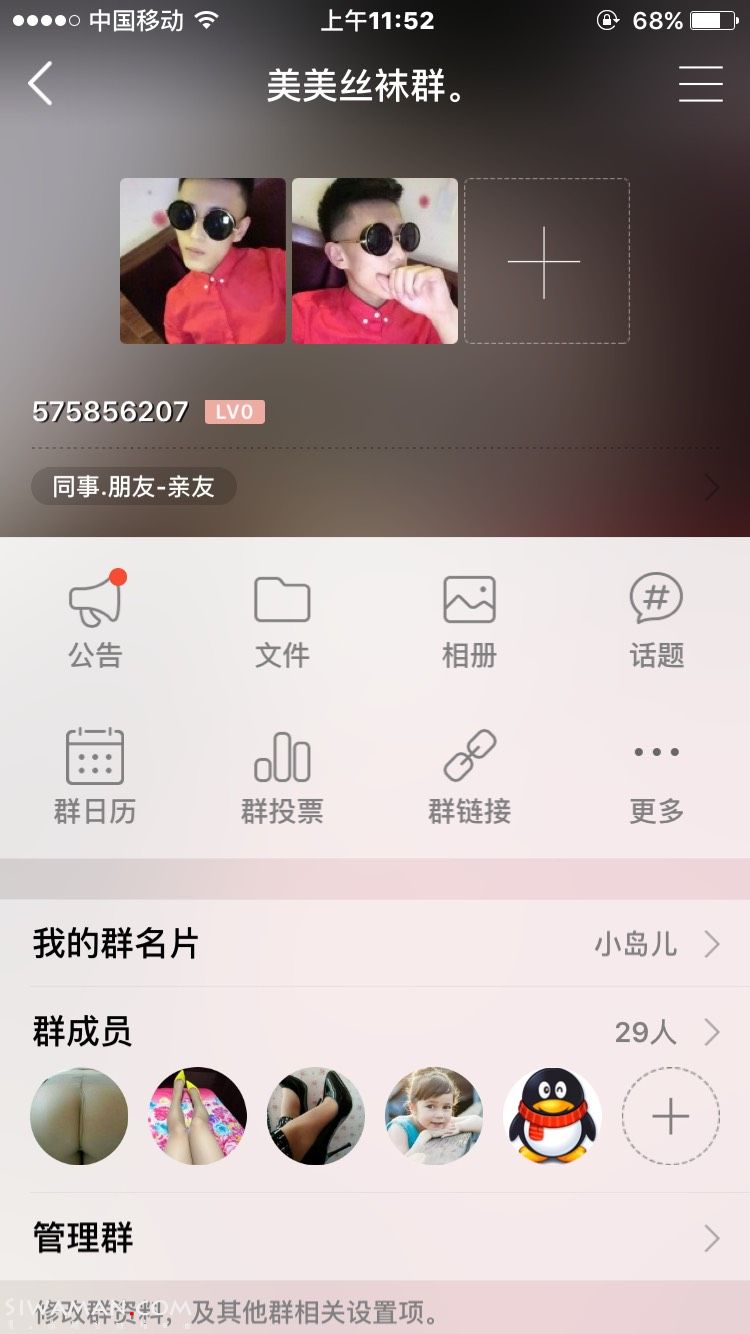The width and height of the screenshot is (750, 1334).
Task: Open 文件 group files
Action: click(x=282, y=622)
